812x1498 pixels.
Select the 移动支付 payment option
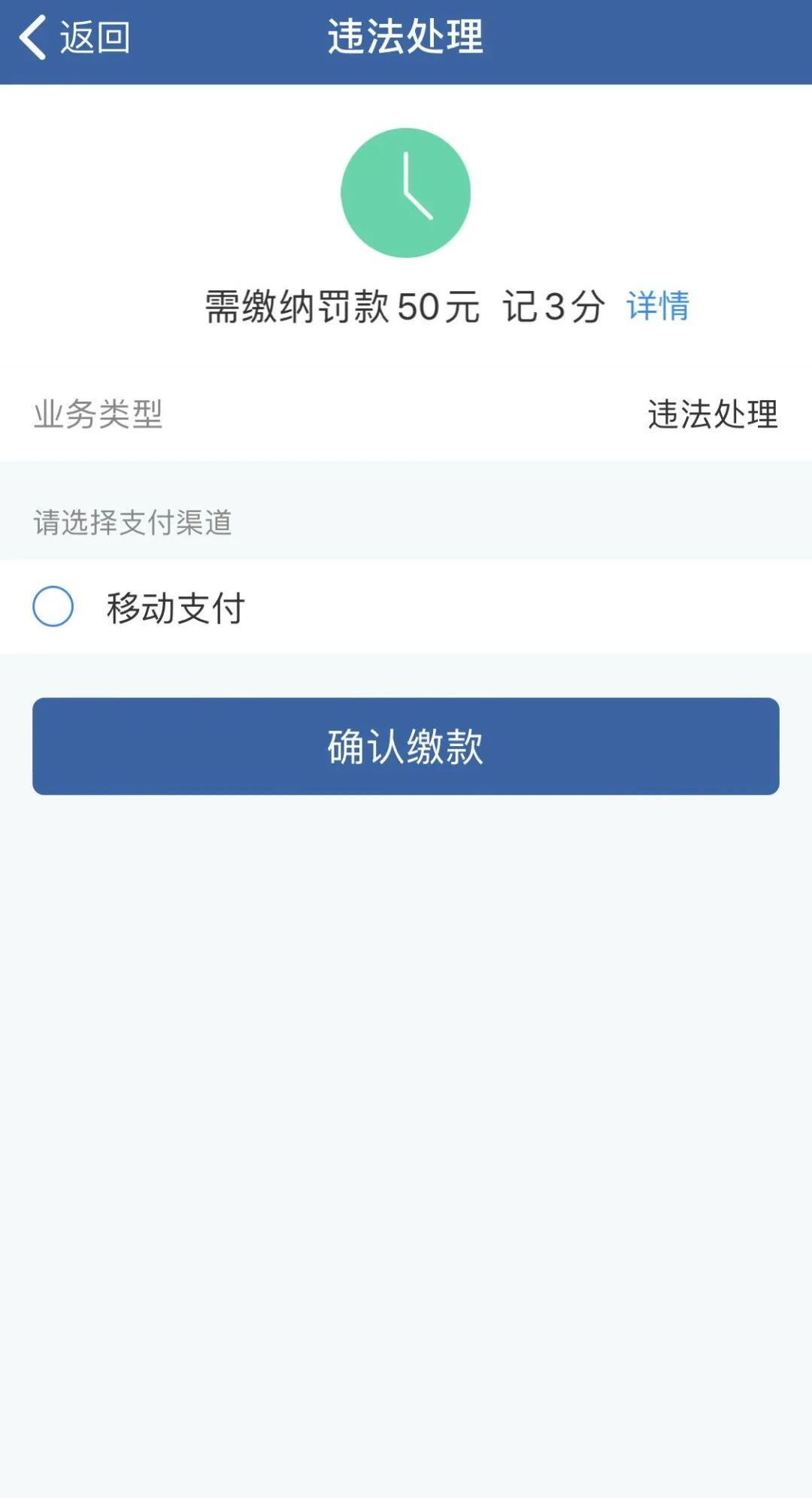406,607
